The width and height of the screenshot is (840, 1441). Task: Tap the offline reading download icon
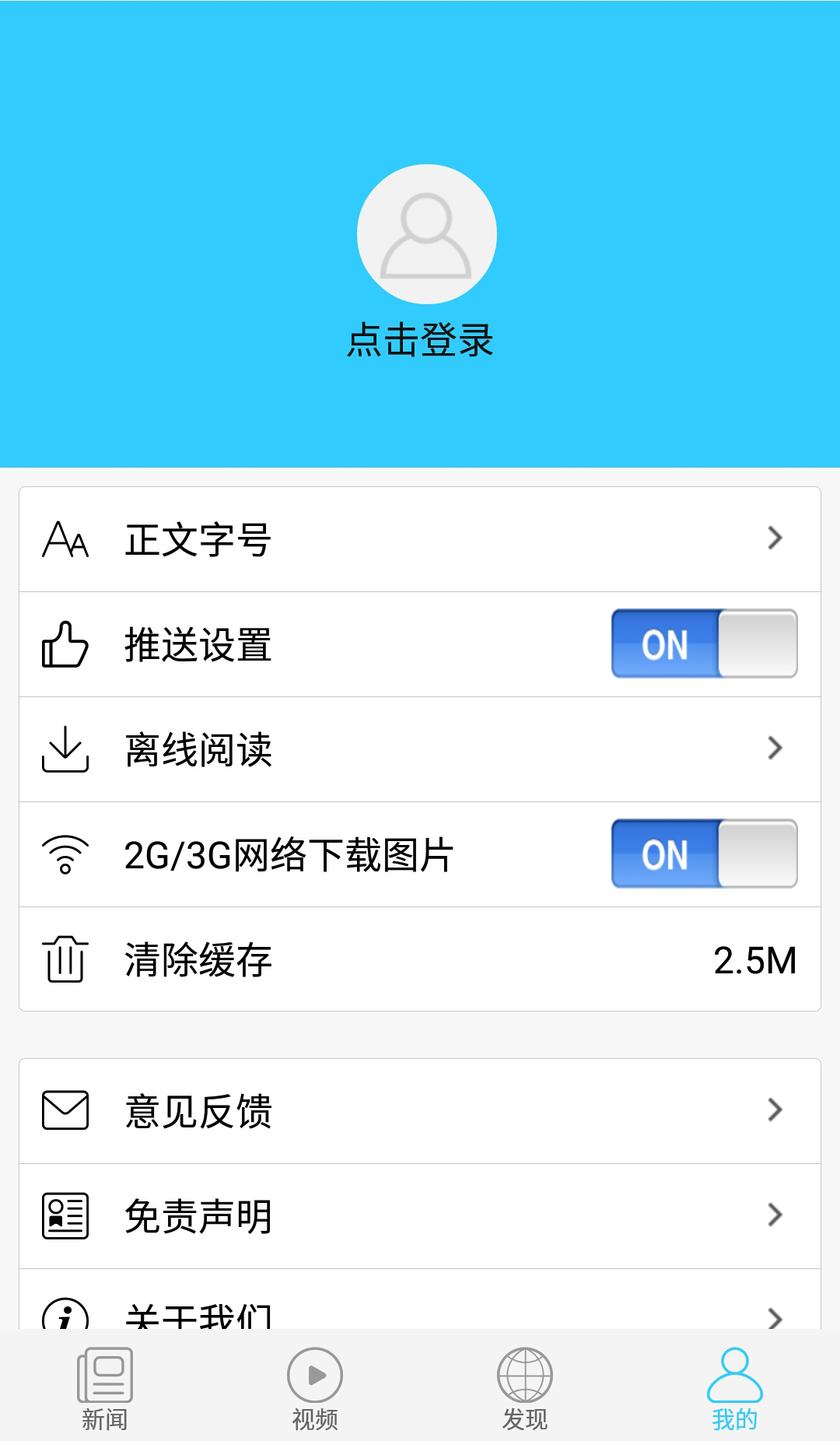65,749
